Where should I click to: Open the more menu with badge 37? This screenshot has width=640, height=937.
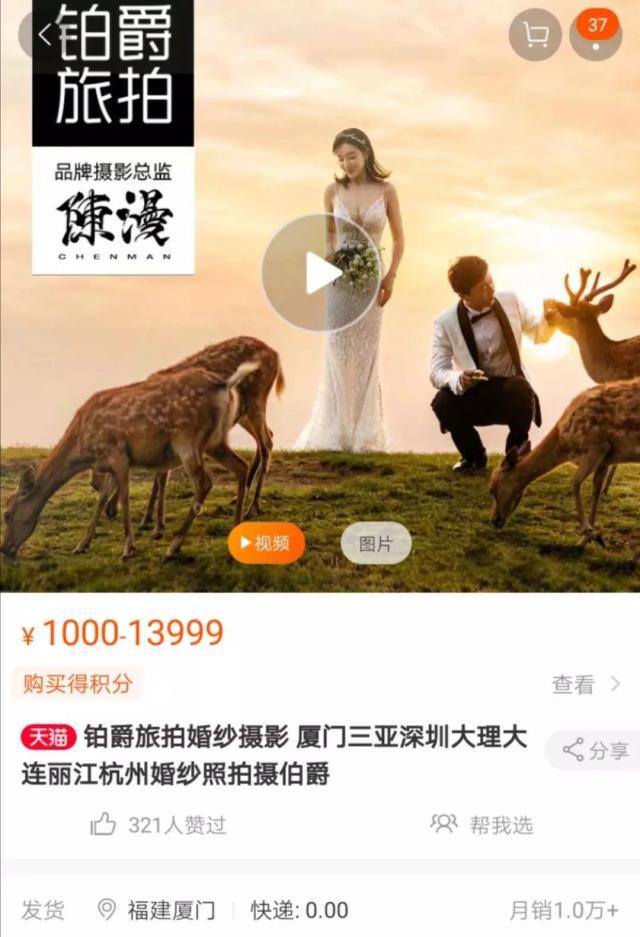(596, 35)
